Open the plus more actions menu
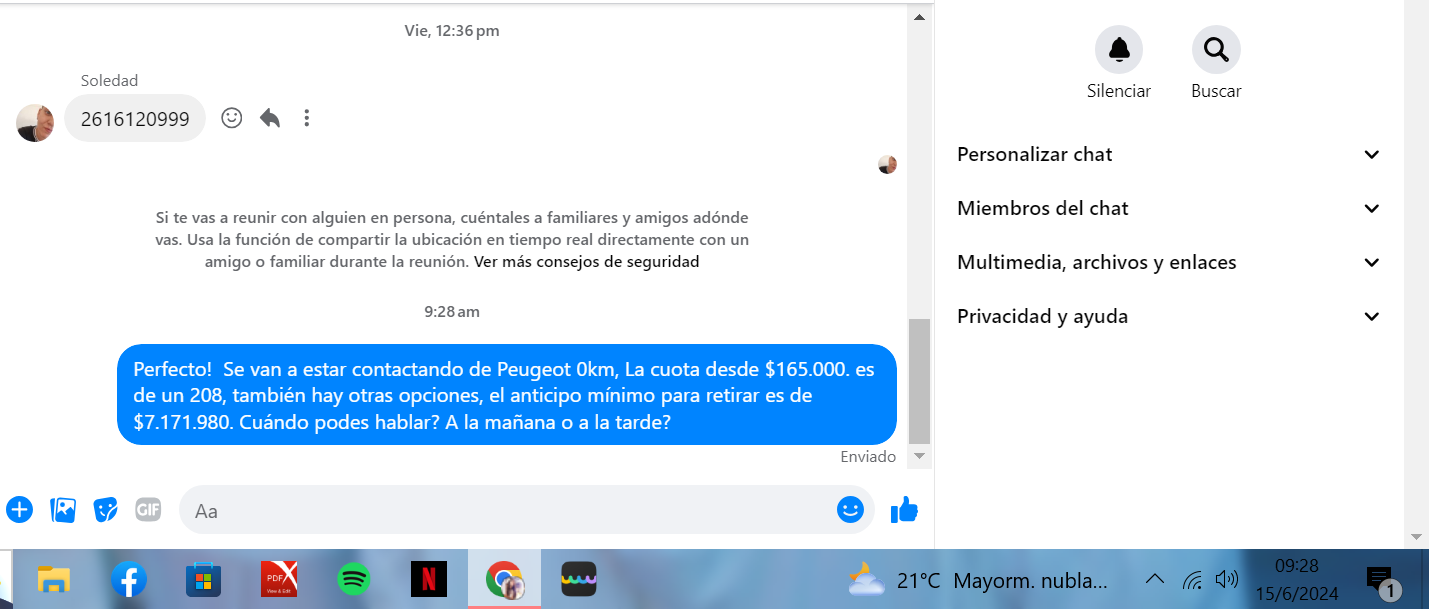The image size is (1429, 609). tap(19, 510)
